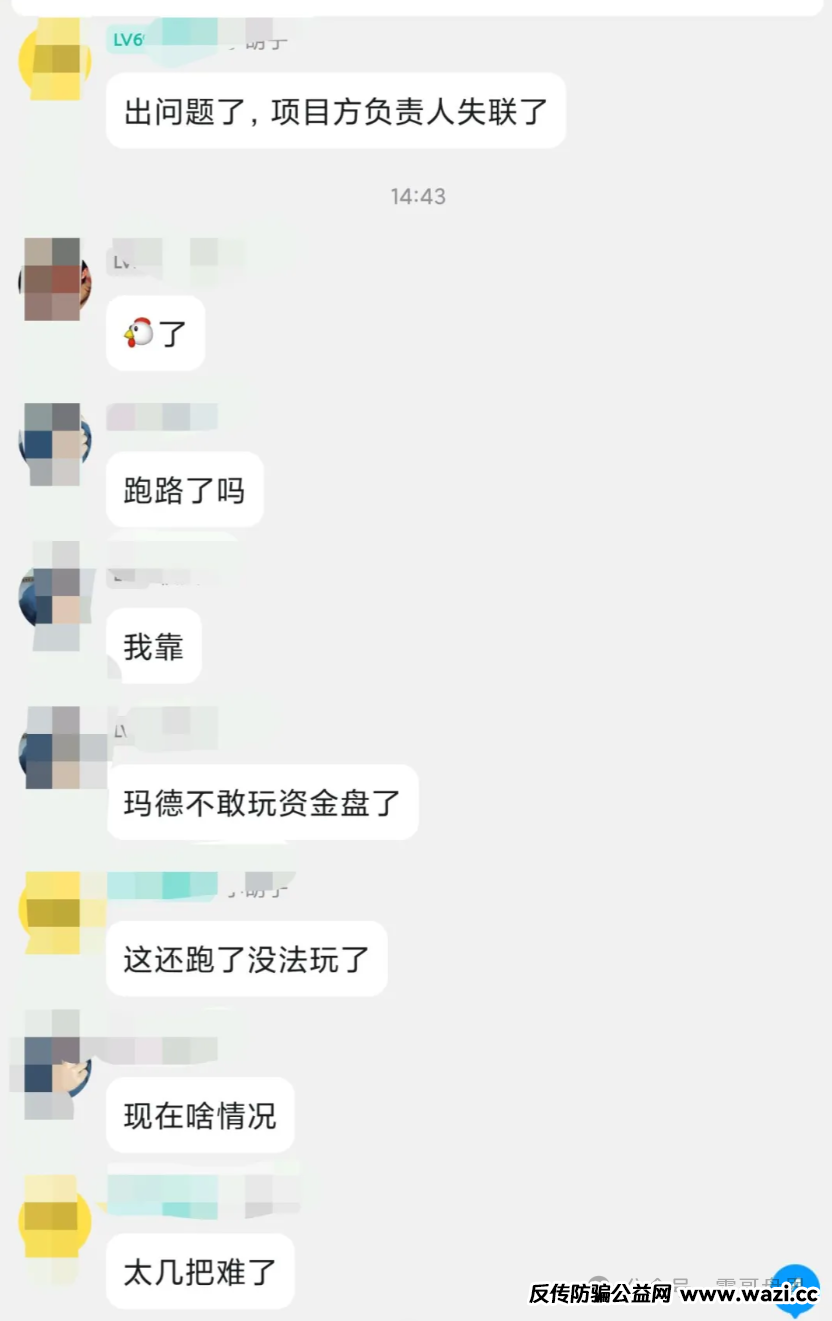Tap avatar beside the 我靠 message
The height and width of the screenshot is (1321, 832).
coord(55,597)
